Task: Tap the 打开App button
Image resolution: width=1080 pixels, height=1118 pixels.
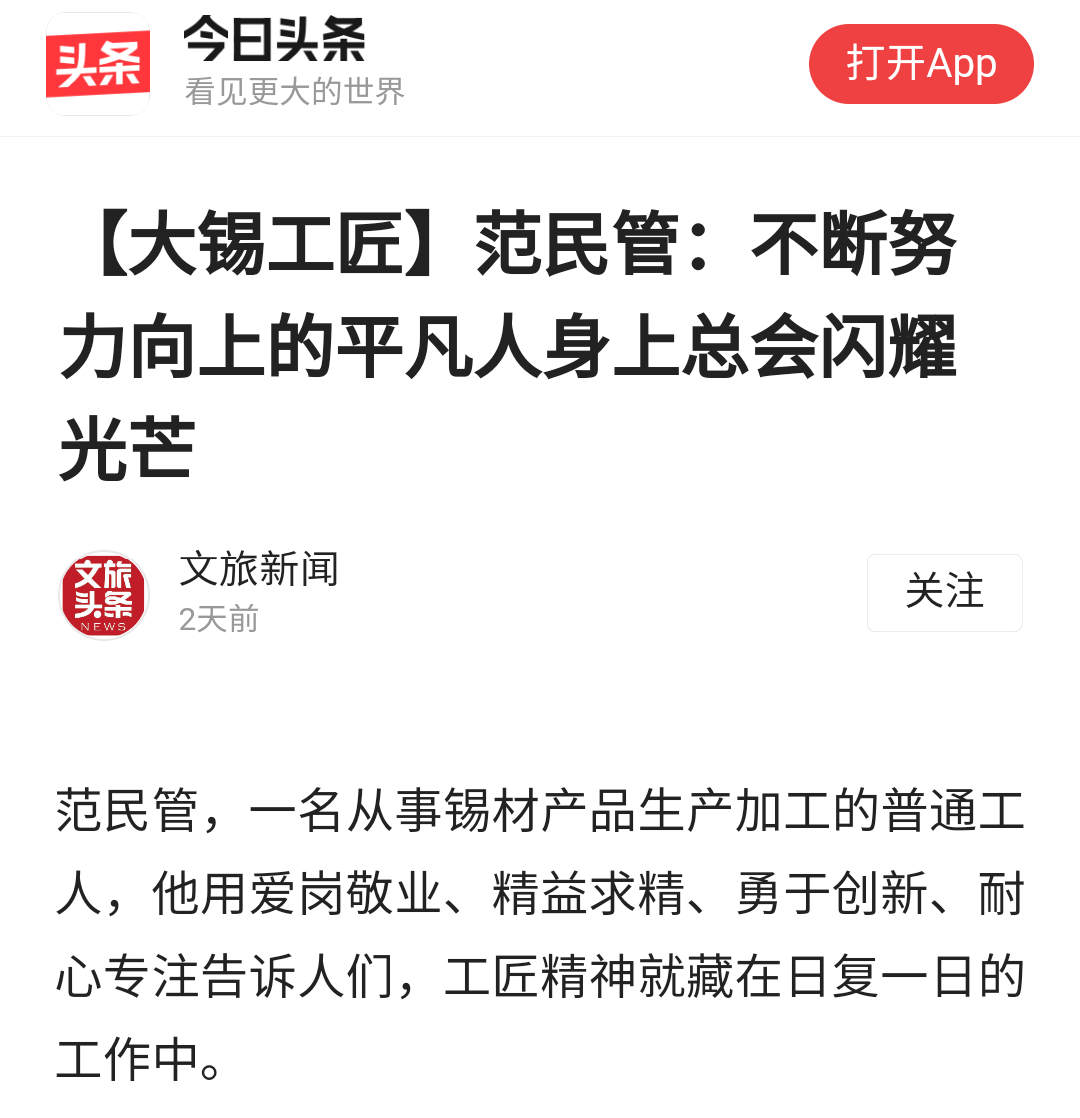Action: 920,64
